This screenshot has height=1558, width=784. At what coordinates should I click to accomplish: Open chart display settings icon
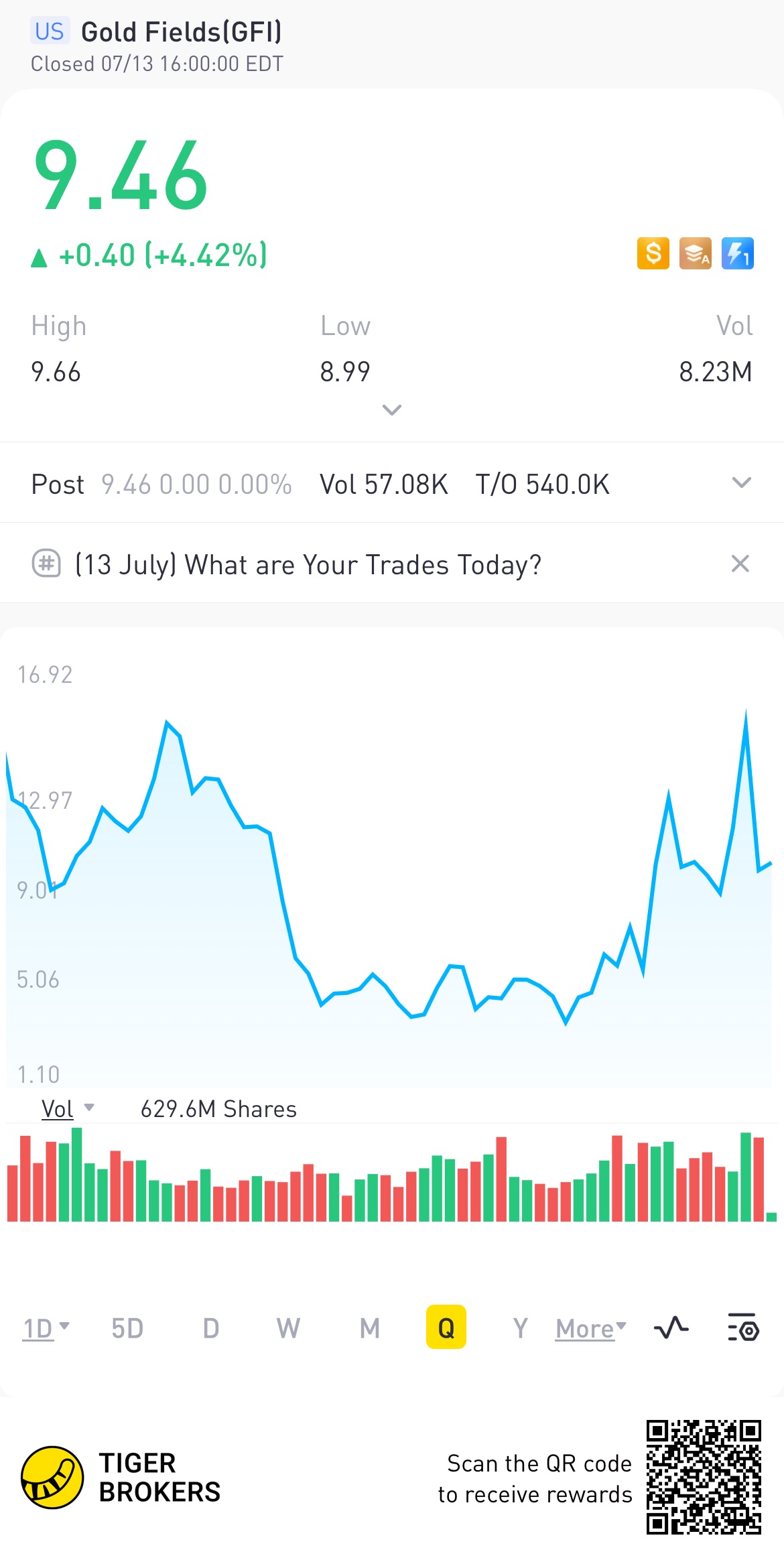pyautogui.click(x=742, y=1327)
